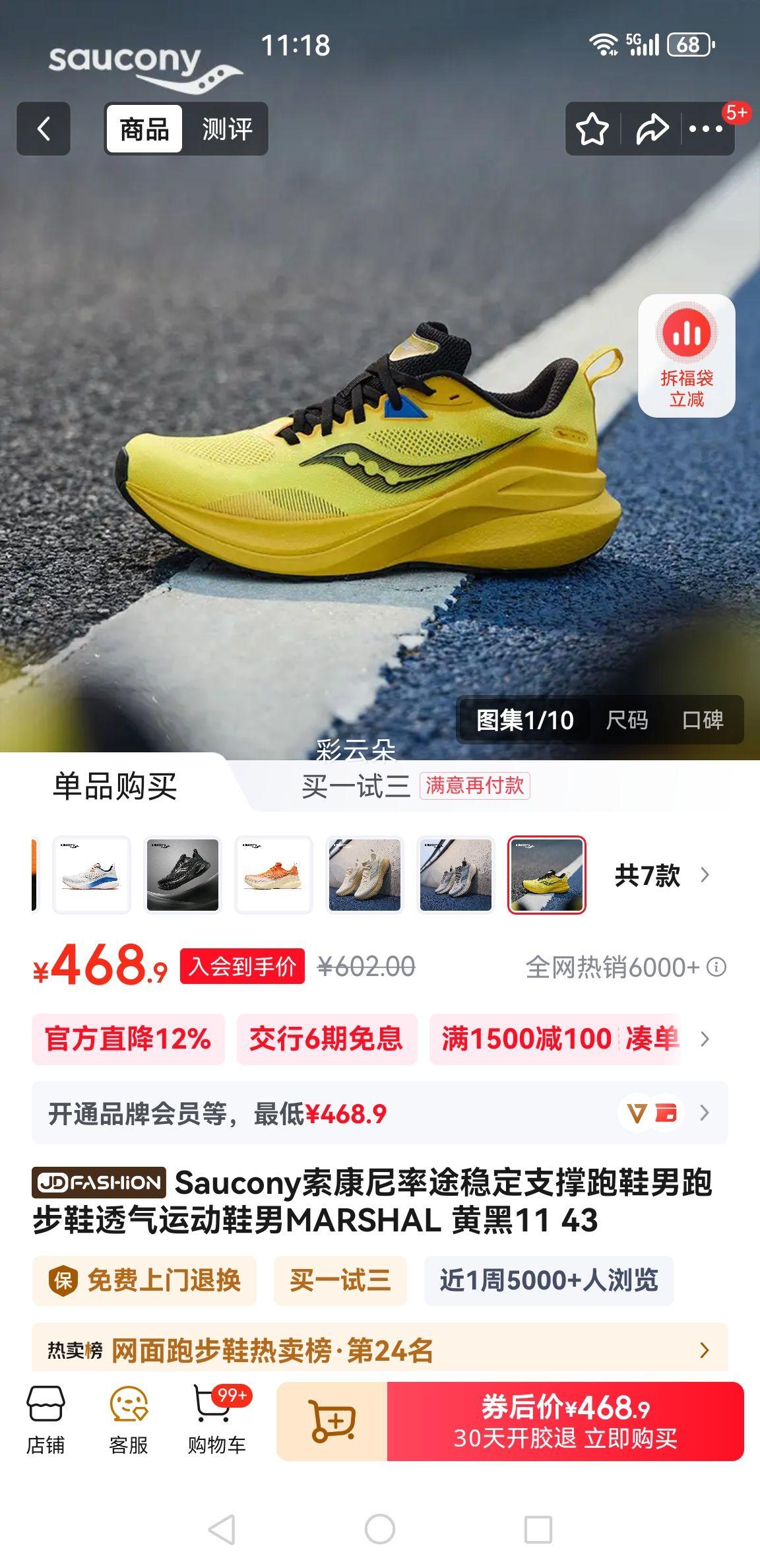Screen dimensions: 760x1568
Task: Favorite the item with the star icon
Action: click(x=592, y=128)
